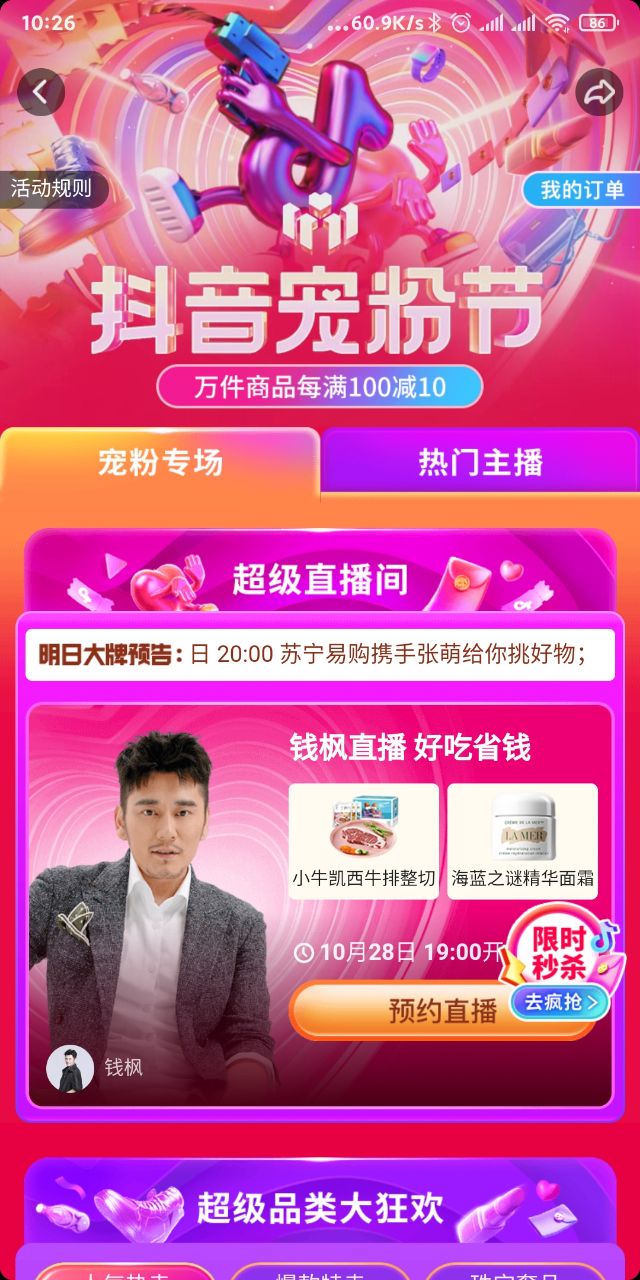Tap the 万件商品每满100减10 promo banner
The image size is (640, 1280).
320,385
